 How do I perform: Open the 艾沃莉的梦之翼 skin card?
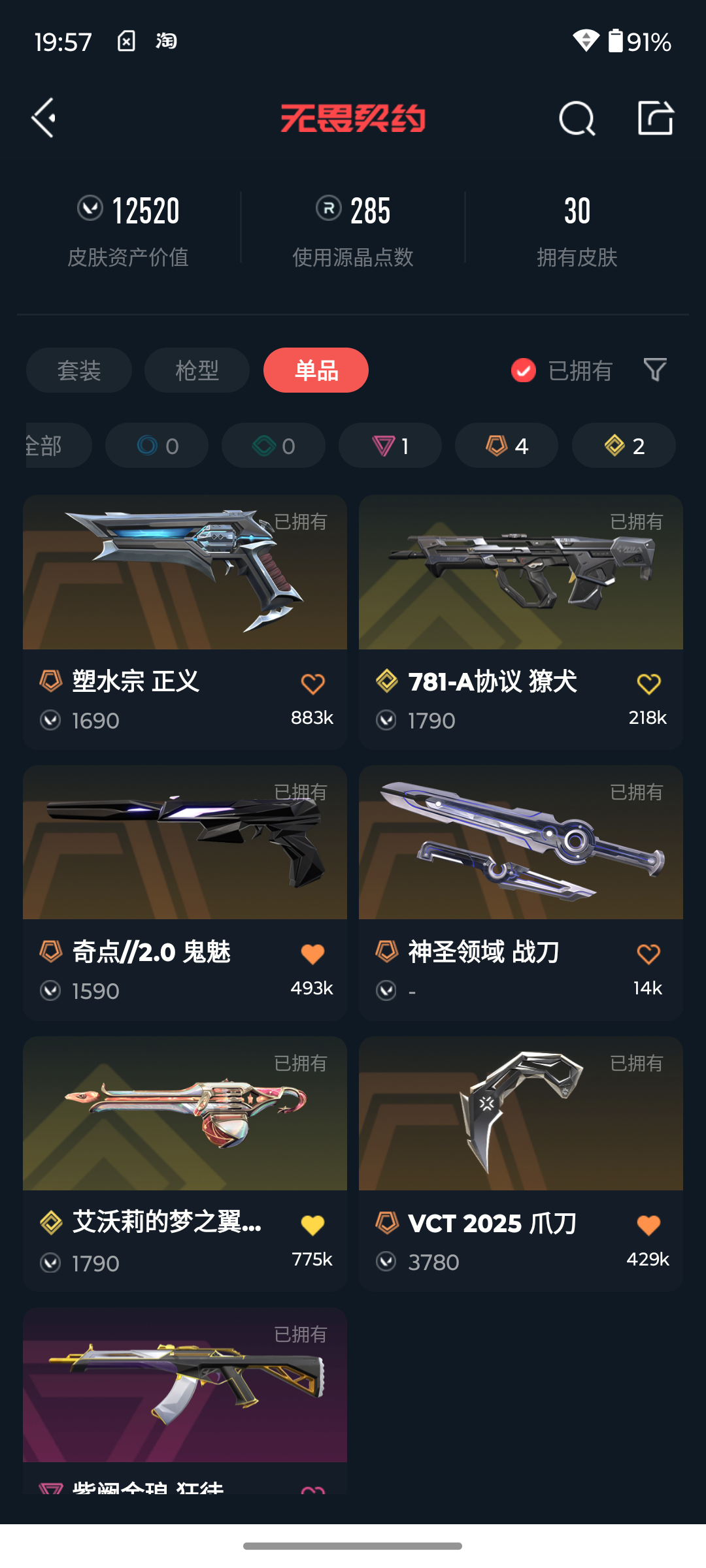[x=185, y=1164]
